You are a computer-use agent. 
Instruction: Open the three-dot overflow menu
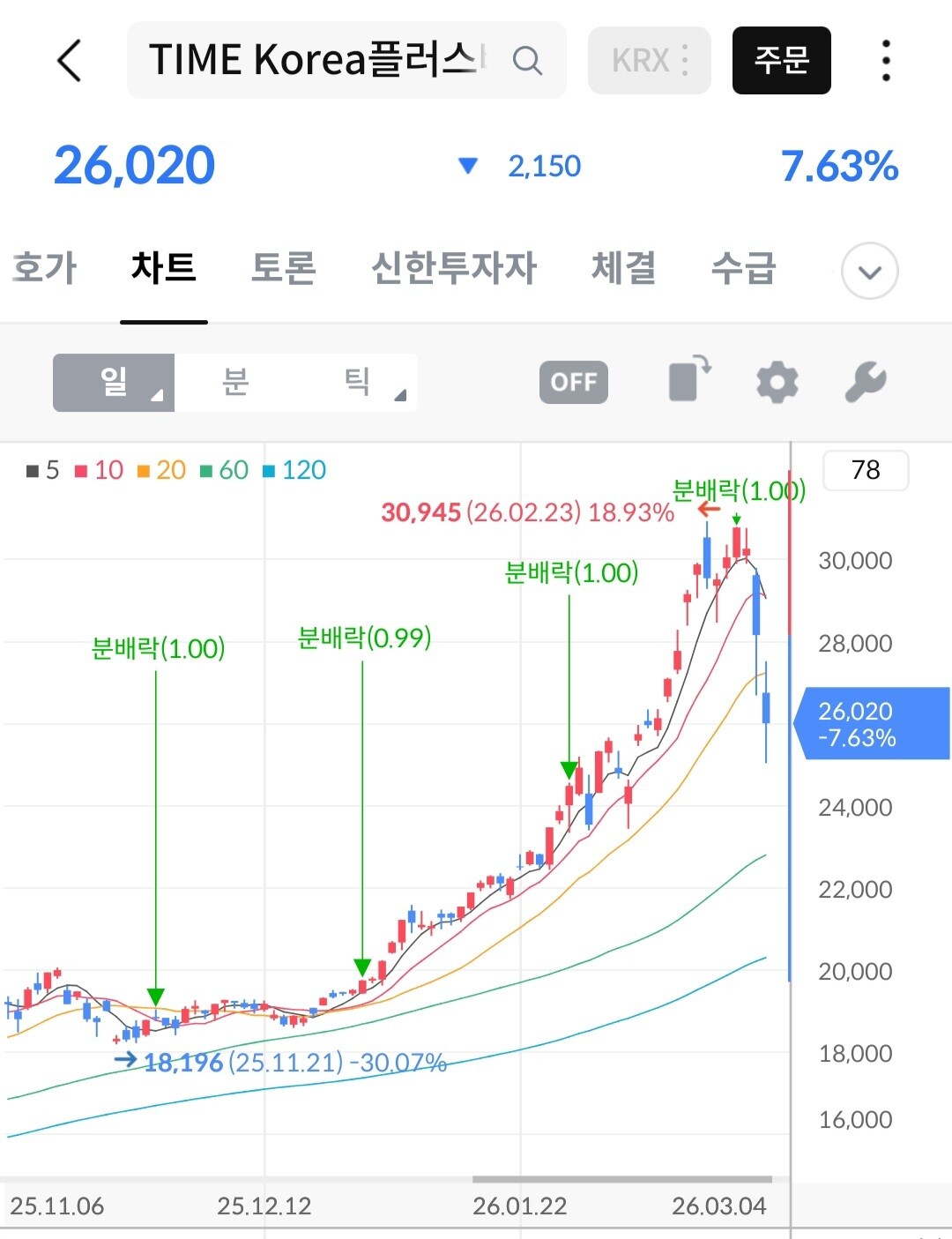pos(886,61)
